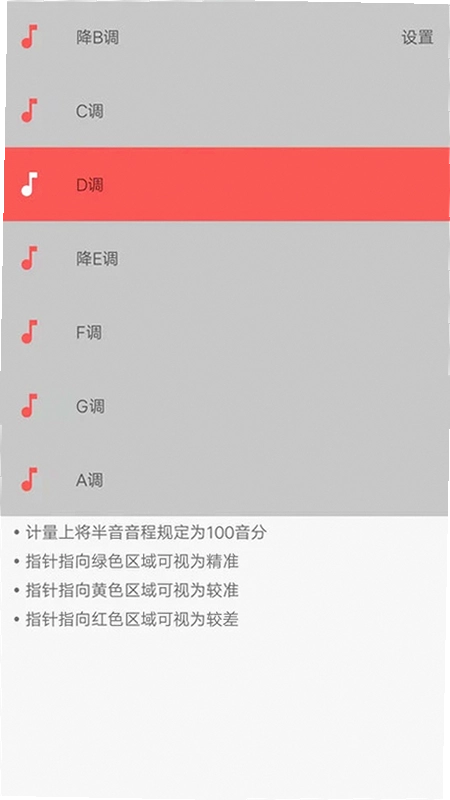Choose the C调 key
Image resolution: width=450 pixels, height=800 pixels.
point(225,111)
